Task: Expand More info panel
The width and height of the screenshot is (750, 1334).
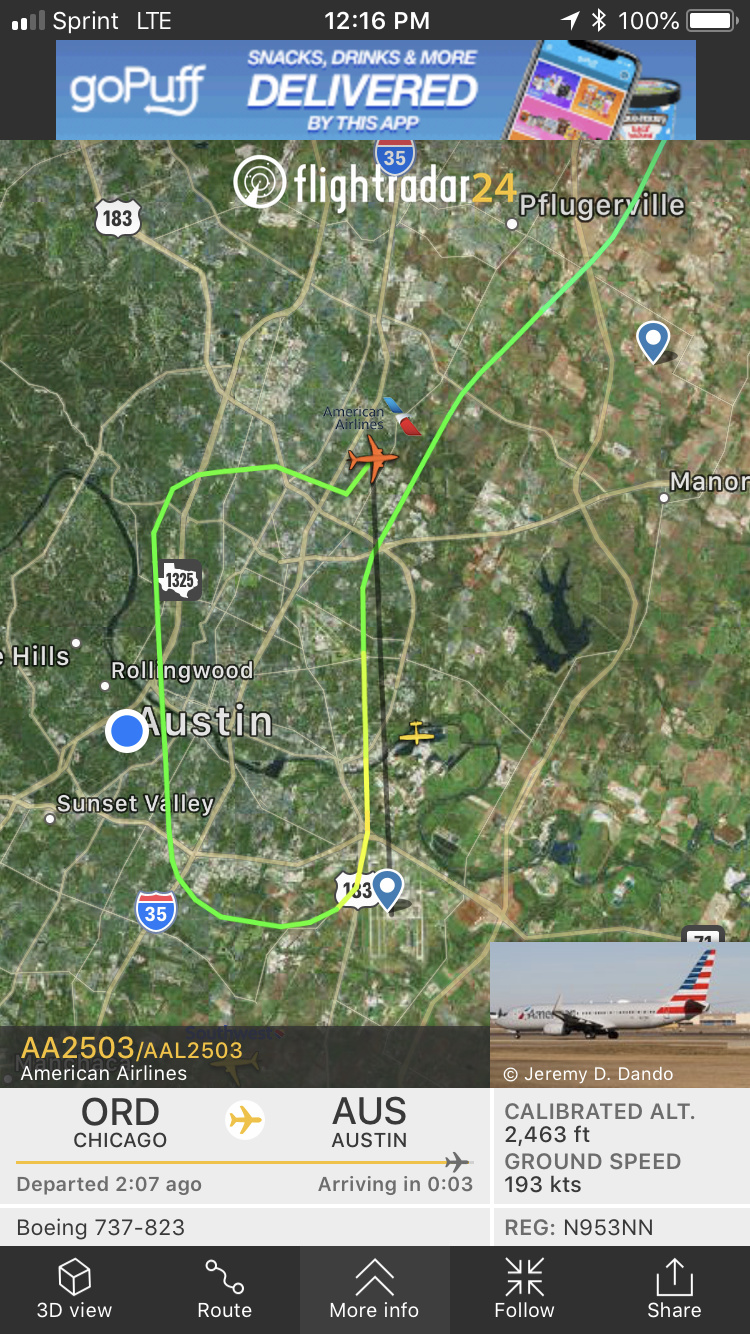Action: 375,1290
